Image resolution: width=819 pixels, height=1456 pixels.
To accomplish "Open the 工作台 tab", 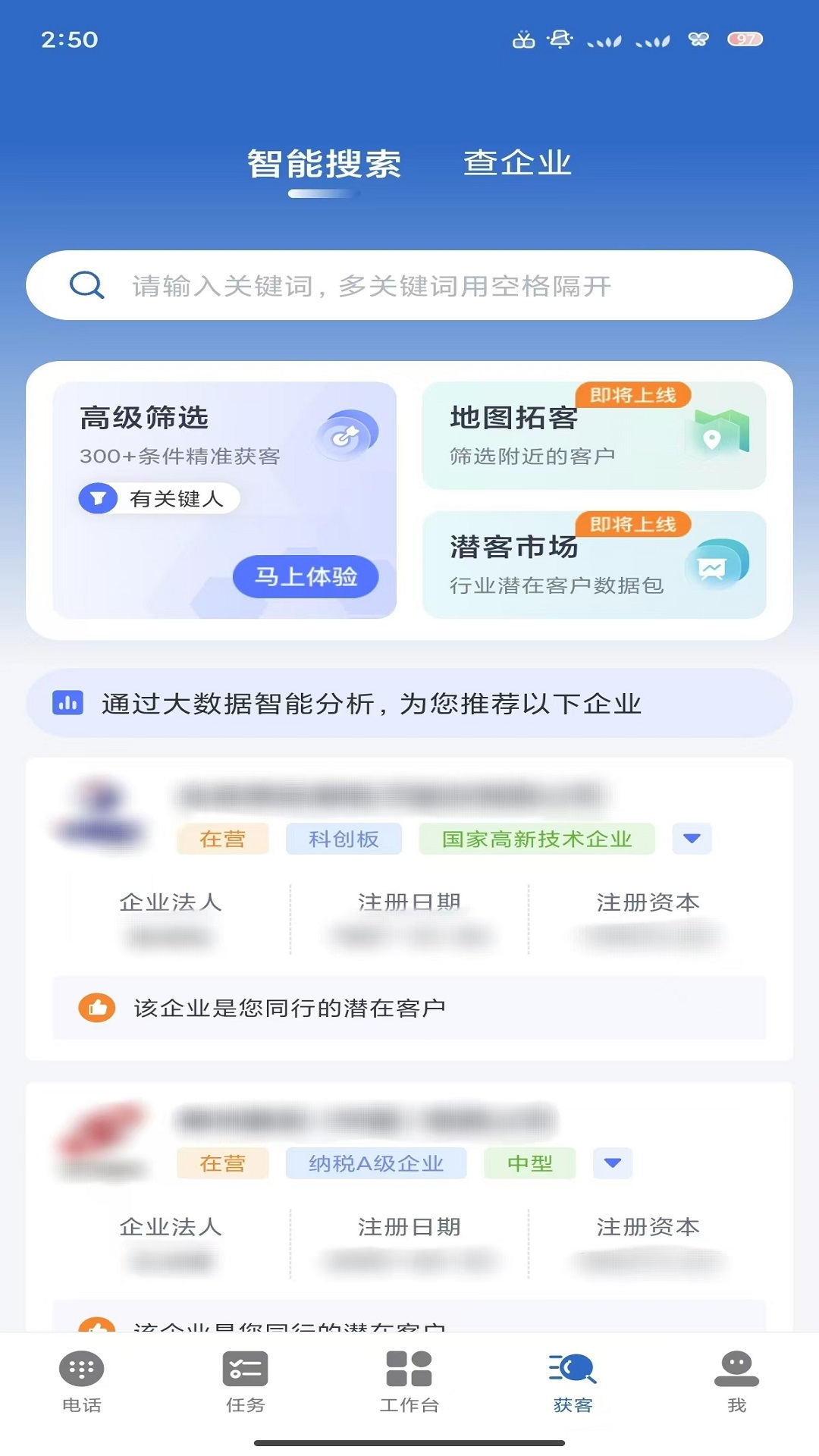I will tap(409, 1382).
